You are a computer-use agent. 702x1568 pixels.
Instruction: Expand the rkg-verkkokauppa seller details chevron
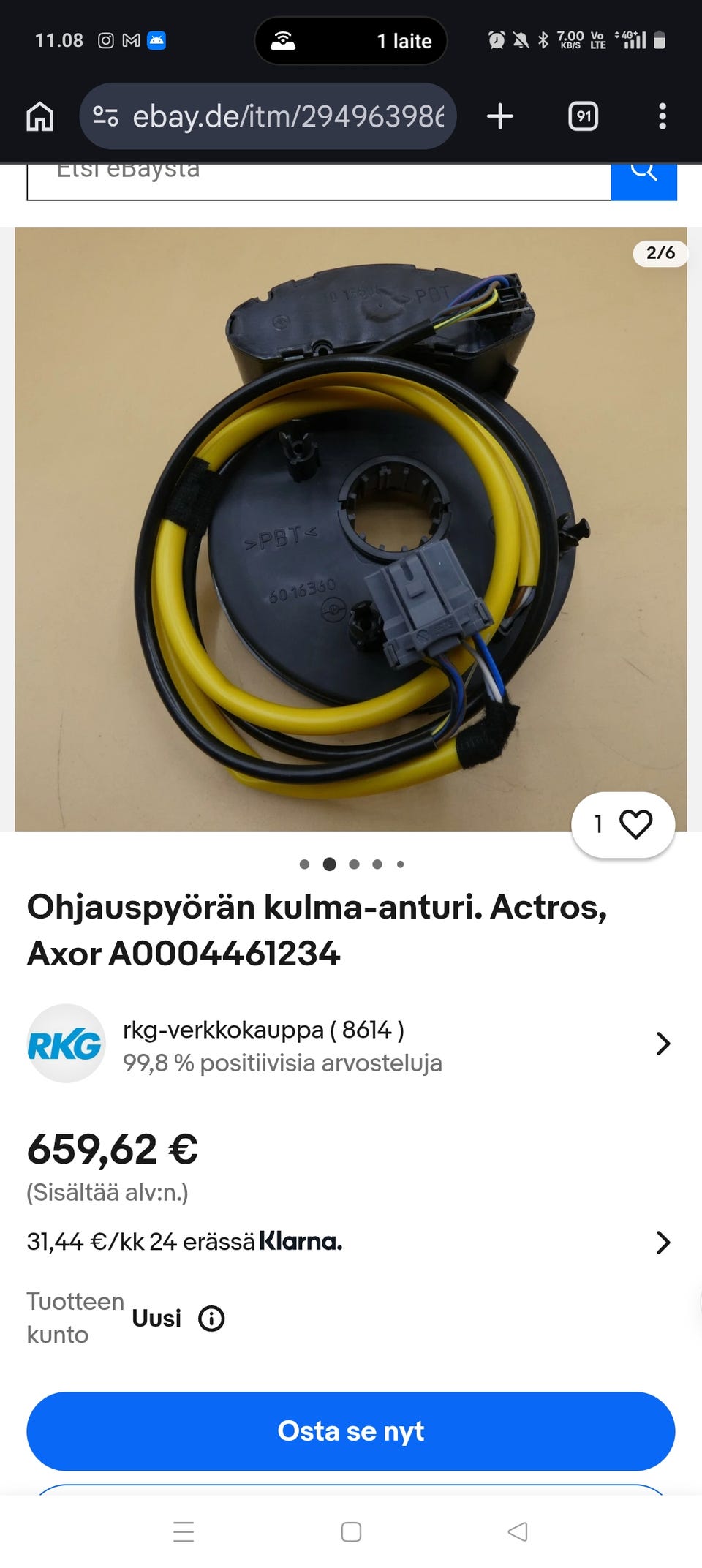(x=663, y=1044)
